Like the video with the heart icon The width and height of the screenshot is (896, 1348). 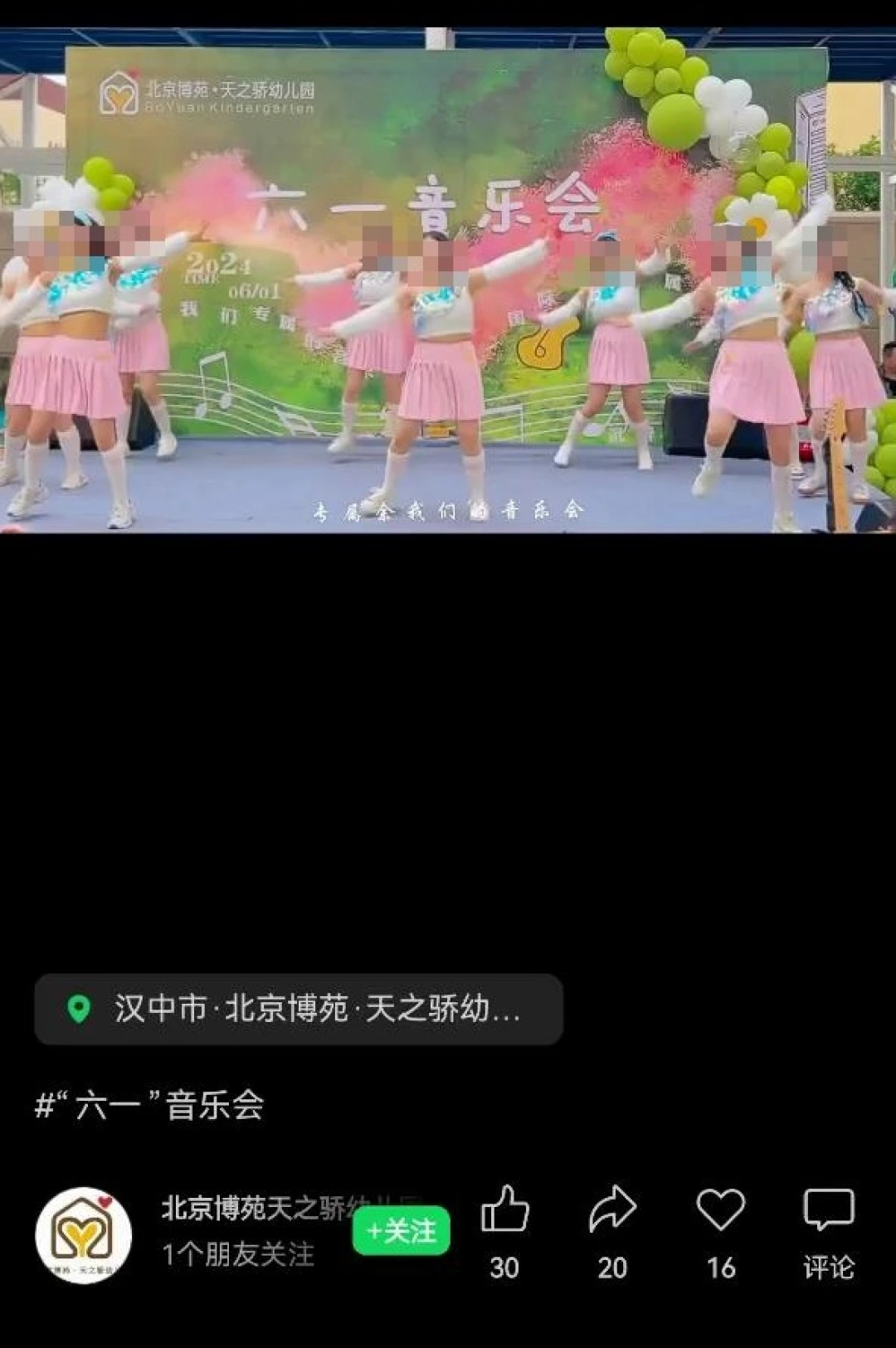[720, 1209]
